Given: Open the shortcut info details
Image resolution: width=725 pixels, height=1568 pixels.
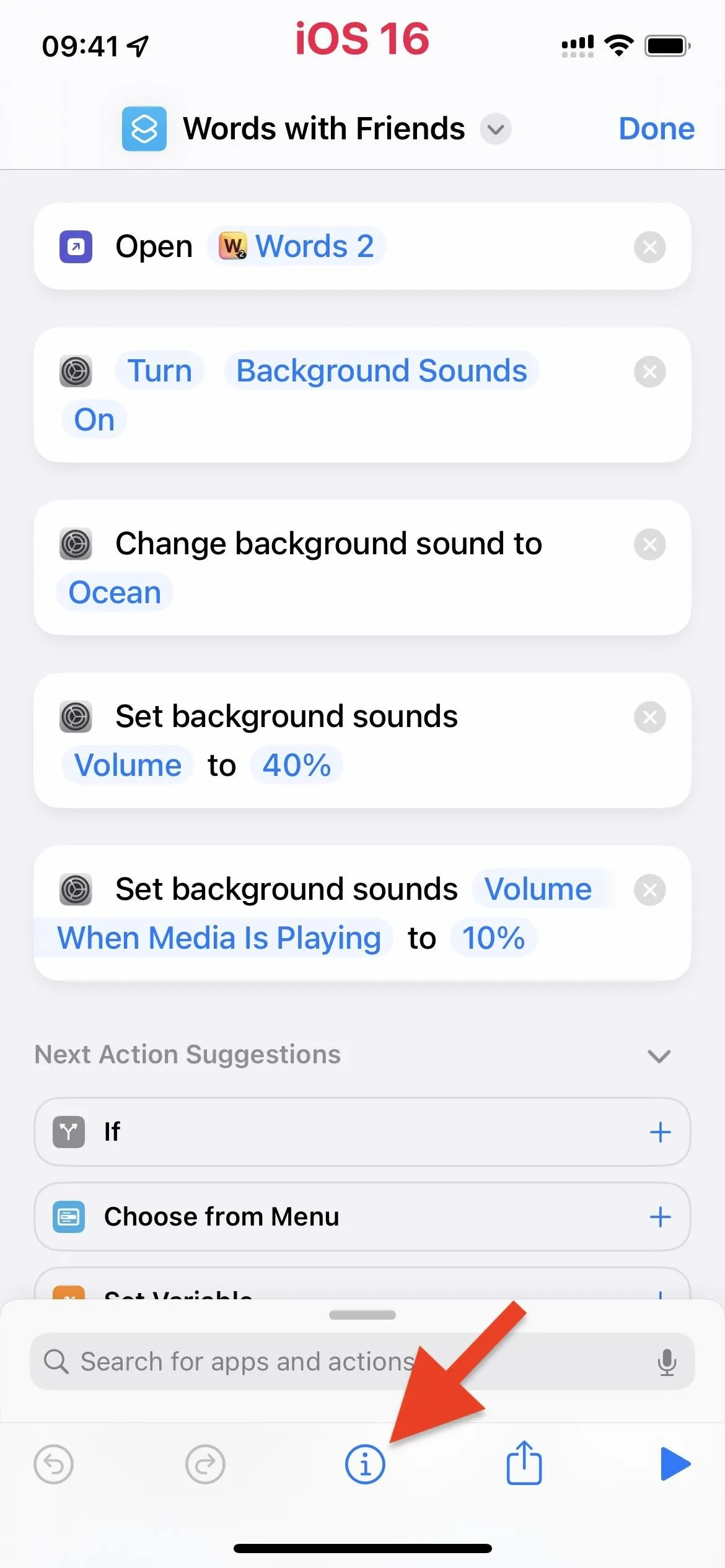Looking at the screenshot, I should [364, 1464].
